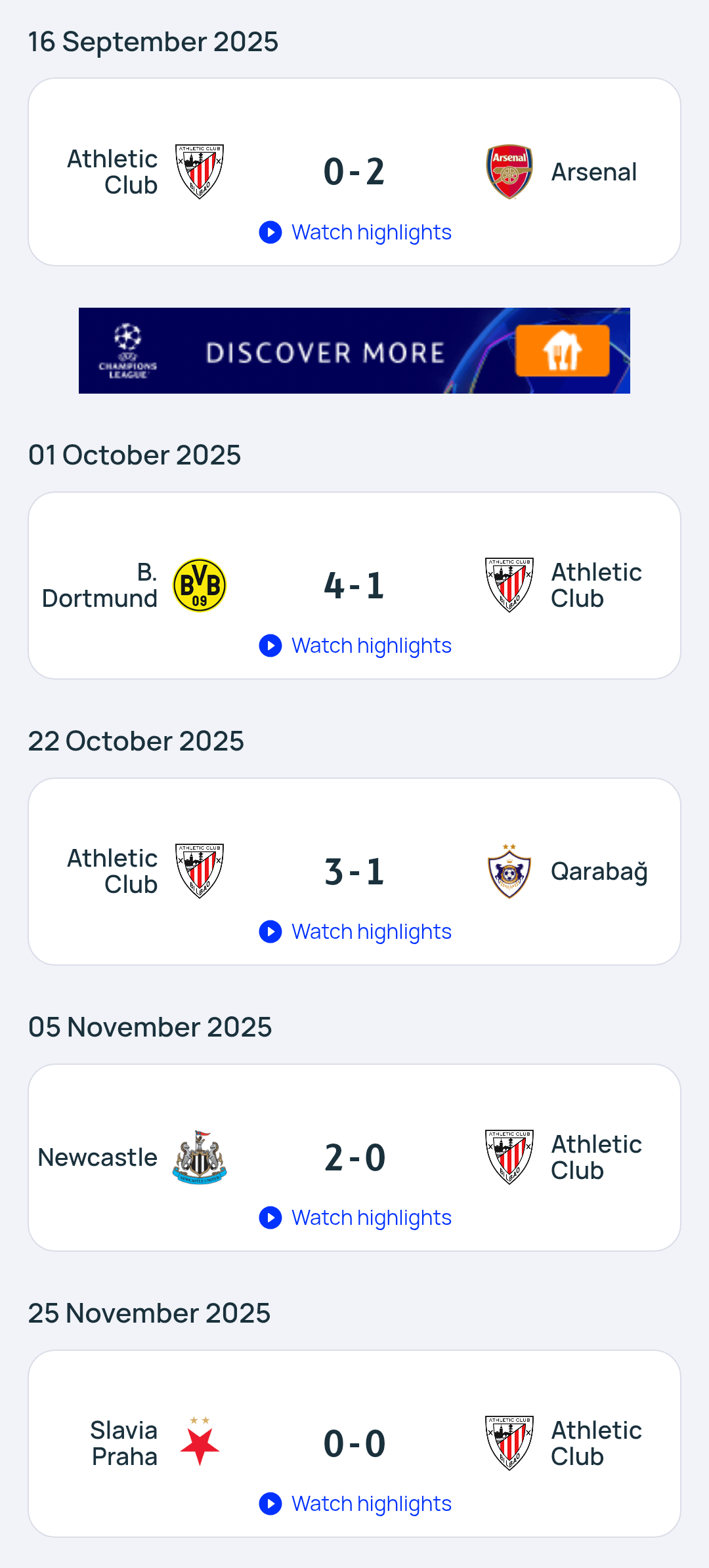Watch highlights of Slavia Praha vs Athletic Club

tap(355, 1504)
